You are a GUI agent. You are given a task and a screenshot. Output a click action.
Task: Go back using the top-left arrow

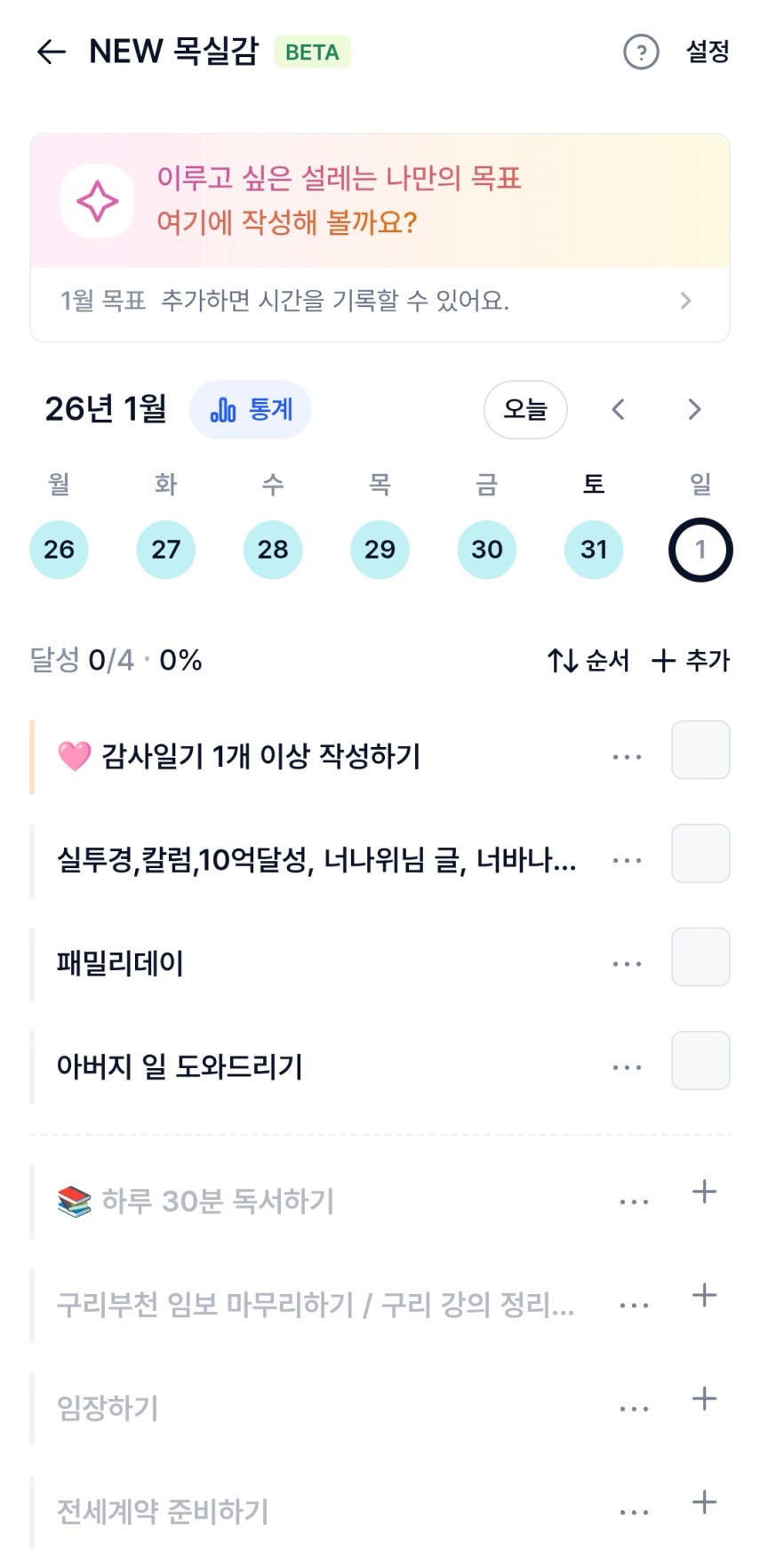coord(52,52)
